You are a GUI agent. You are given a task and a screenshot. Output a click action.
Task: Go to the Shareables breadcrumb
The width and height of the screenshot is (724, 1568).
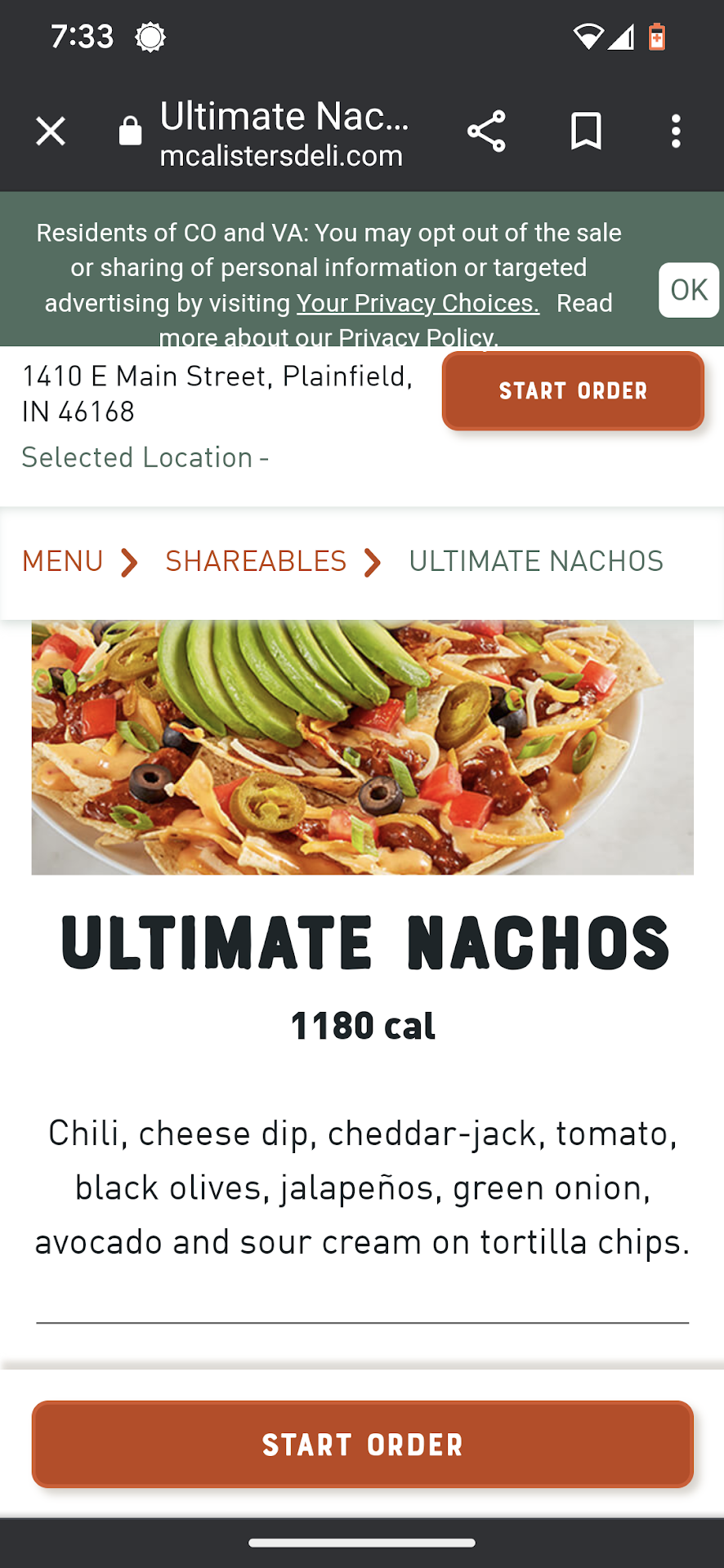[x=256, y=562]
